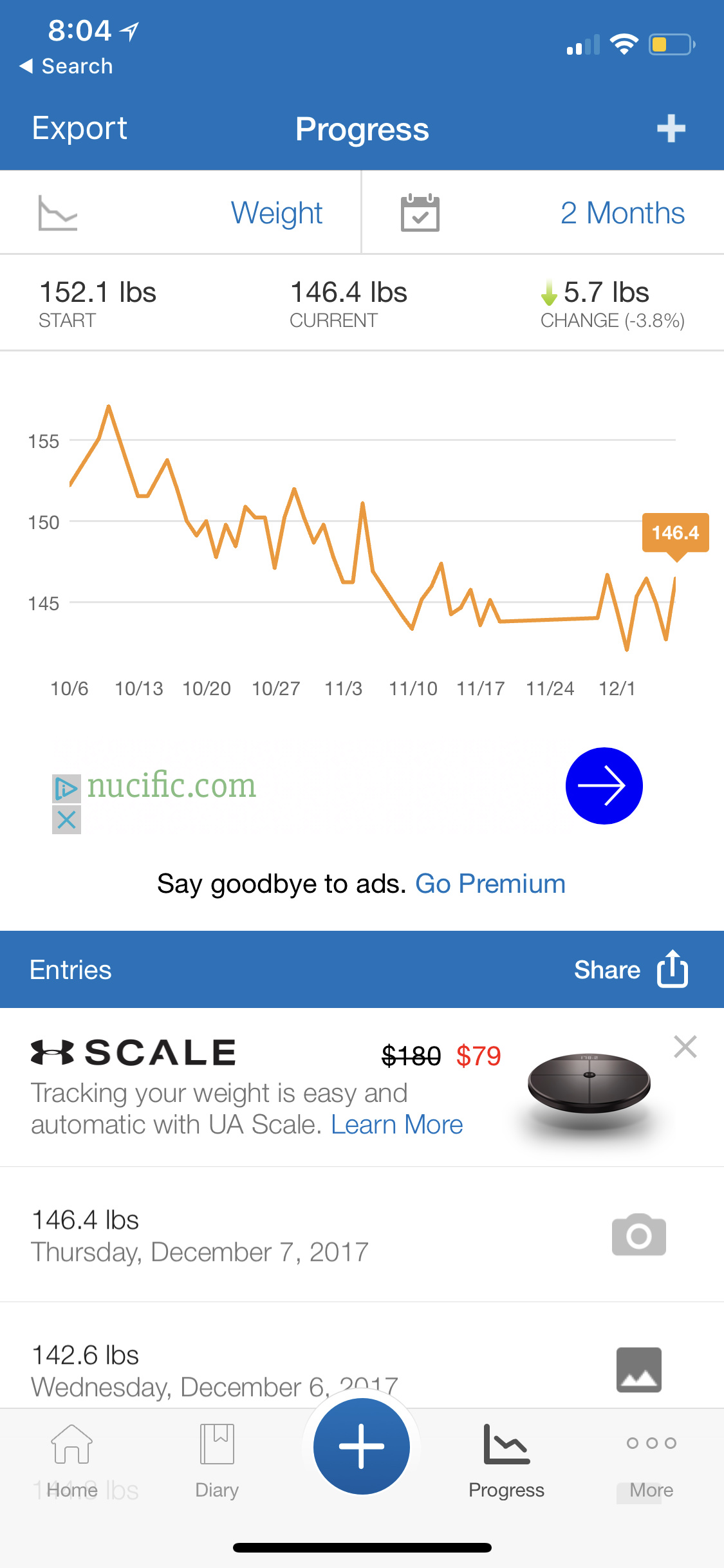The width and height of the screenshot is (724, 1568).
Task: Open the Go Premium link
Action: click(490, 884)
